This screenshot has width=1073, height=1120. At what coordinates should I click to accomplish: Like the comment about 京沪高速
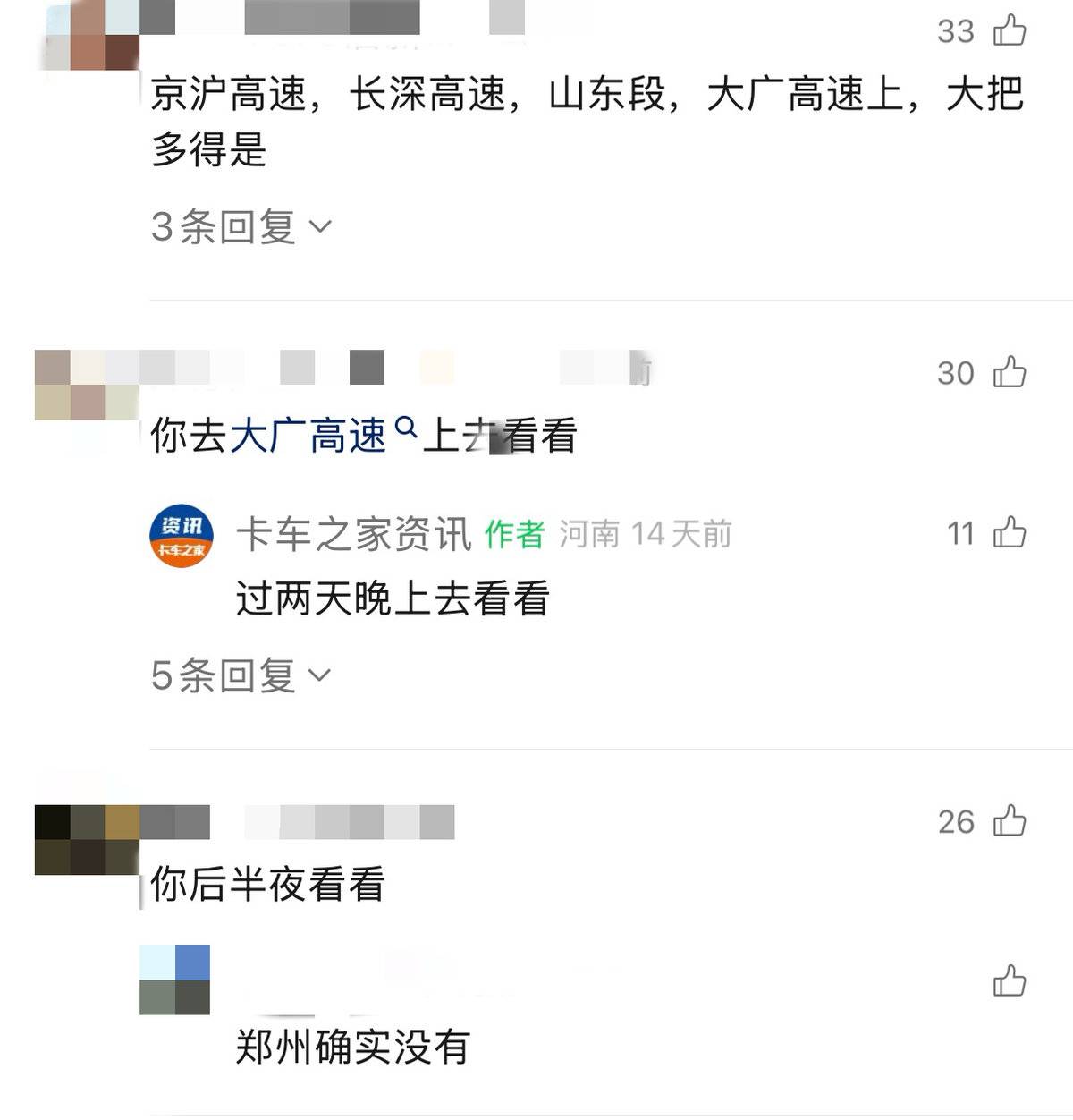pyautogui.click(x=1009, y=31)
